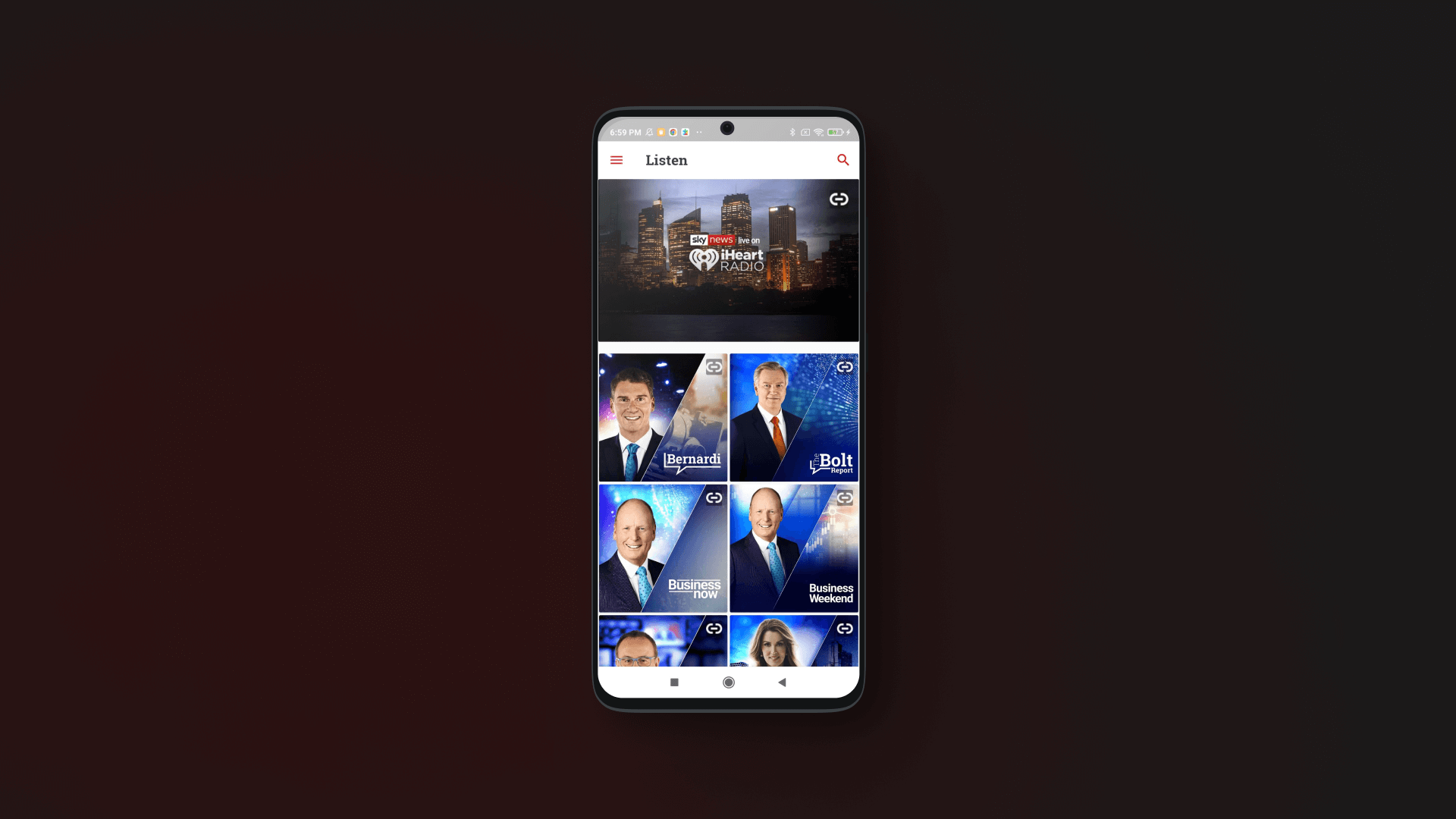Go to the system home screen
The height and width of the screenshot is (819, 1456).
[x=728, y=682]
